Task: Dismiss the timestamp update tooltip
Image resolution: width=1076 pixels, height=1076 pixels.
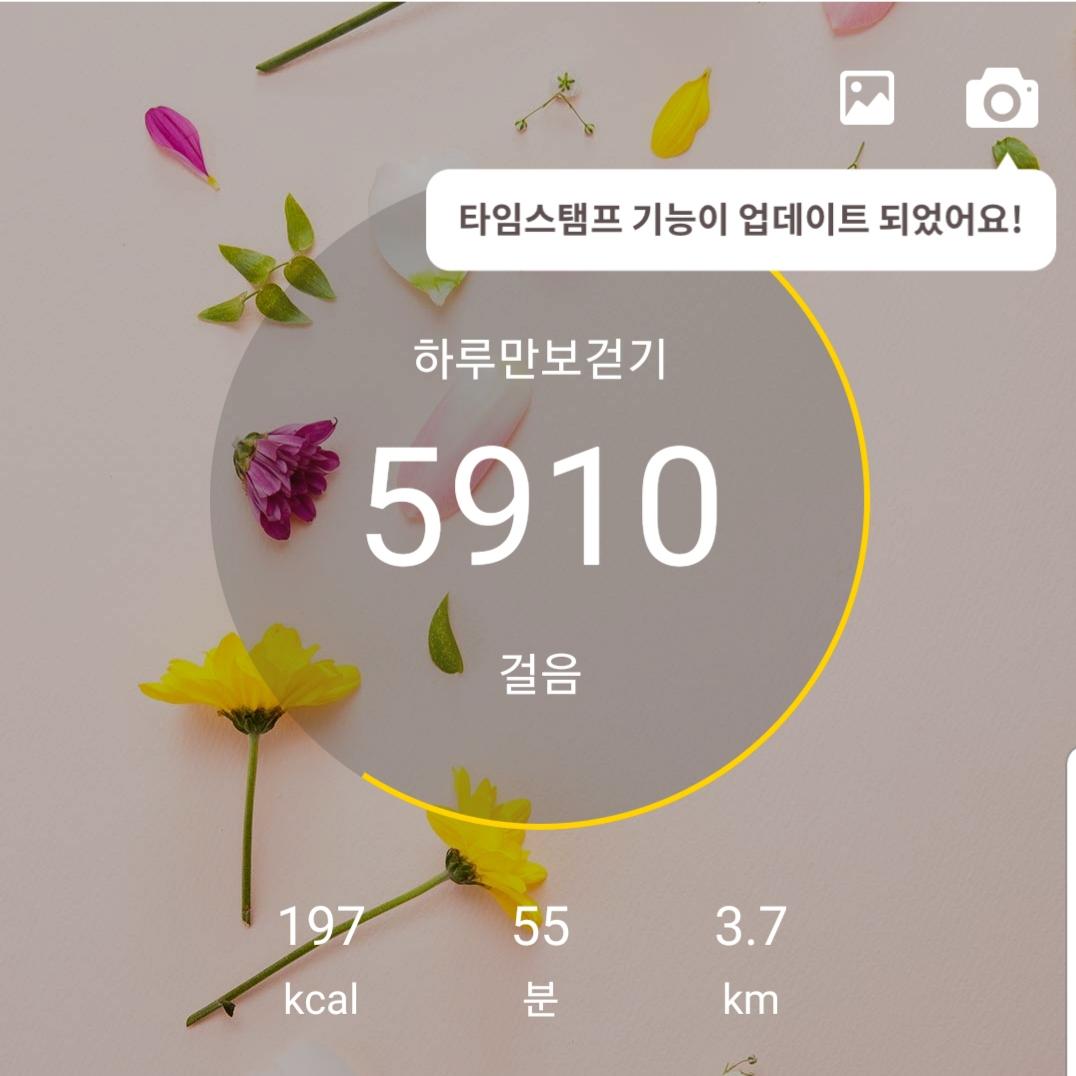Action: (740, 220)
